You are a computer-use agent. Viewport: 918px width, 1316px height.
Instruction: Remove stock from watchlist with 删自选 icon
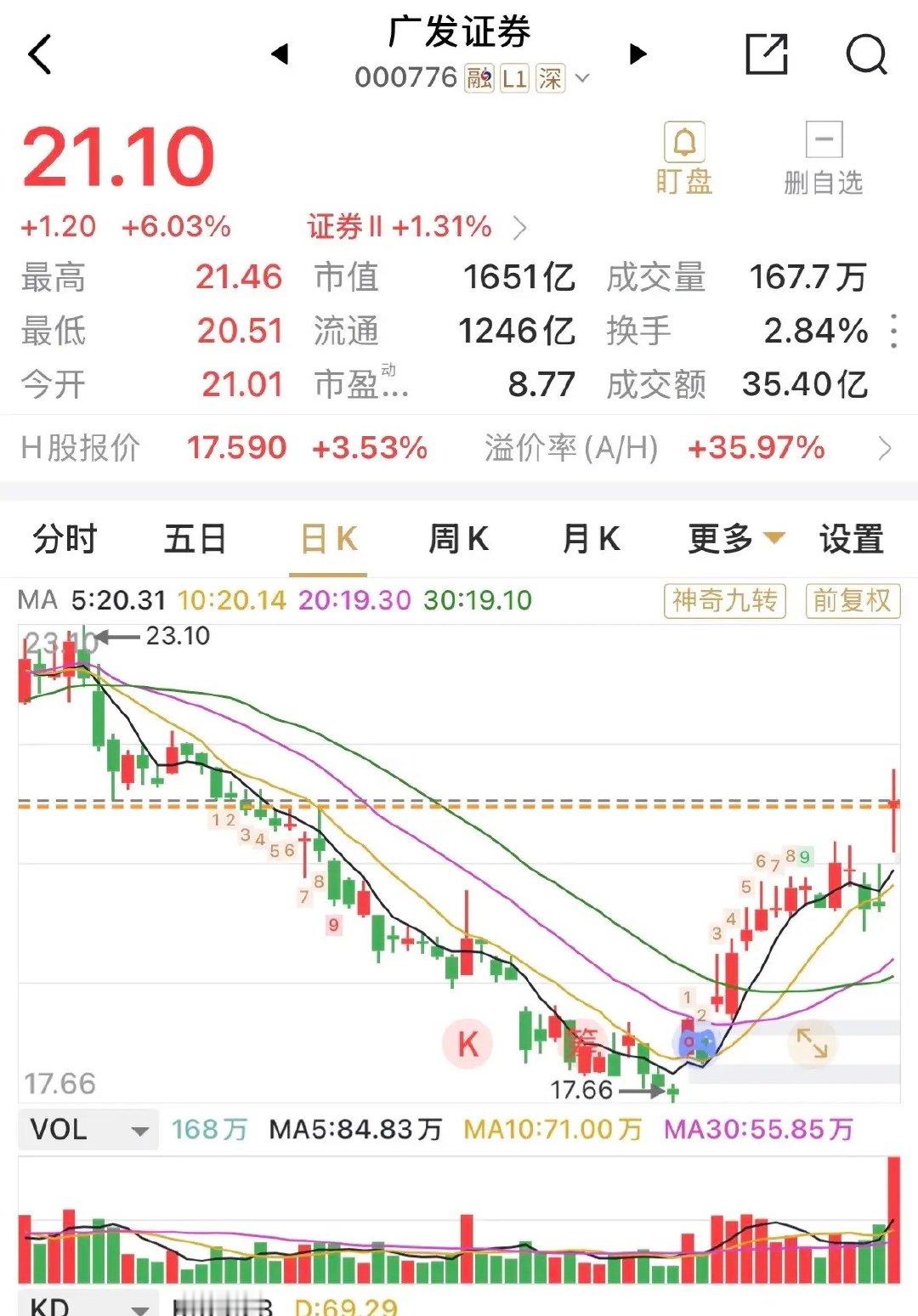[823, 153]
